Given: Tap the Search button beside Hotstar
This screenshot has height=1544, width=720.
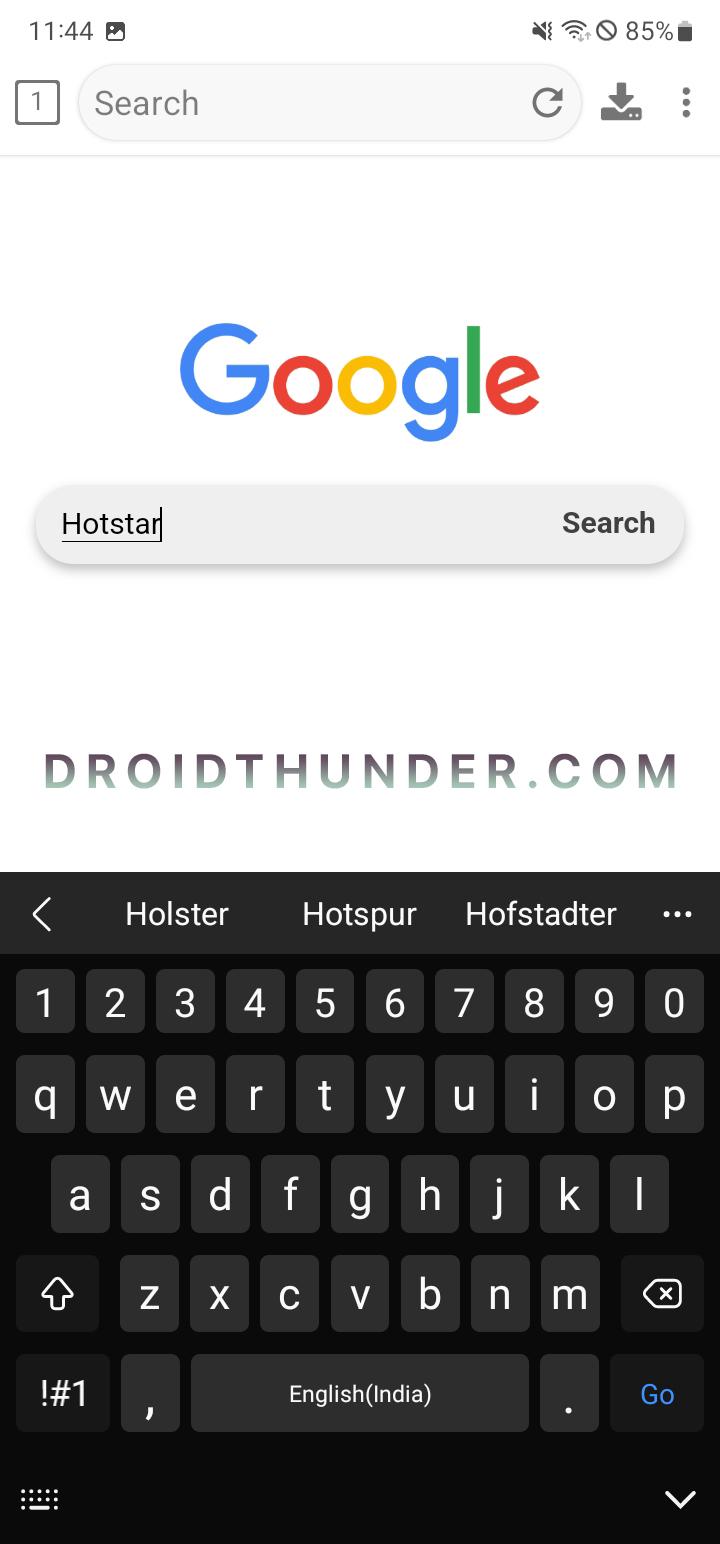Looking at the screenshot, I should pos(608,523).
